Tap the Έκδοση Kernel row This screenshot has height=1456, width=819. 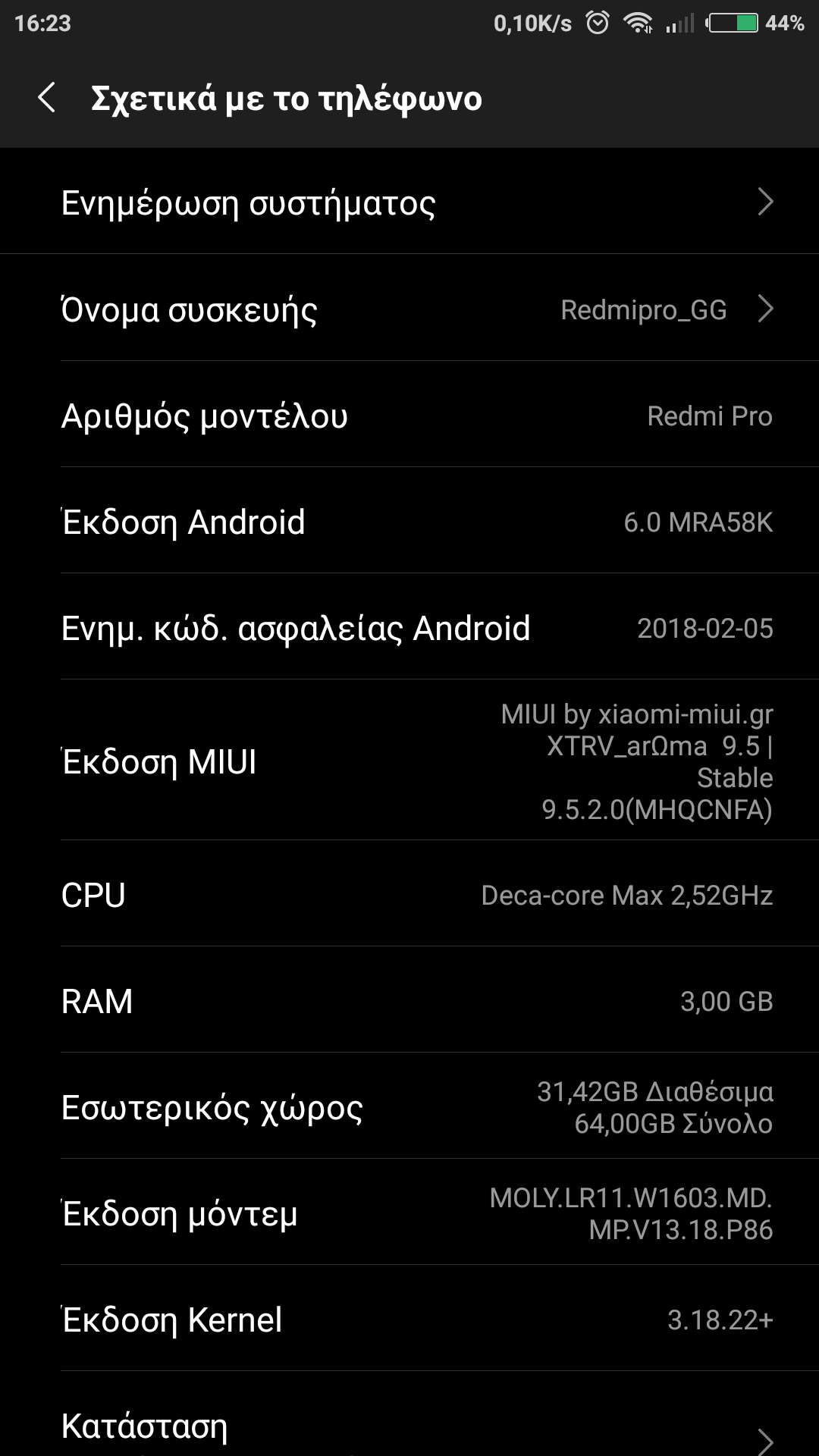[409, 1319]
